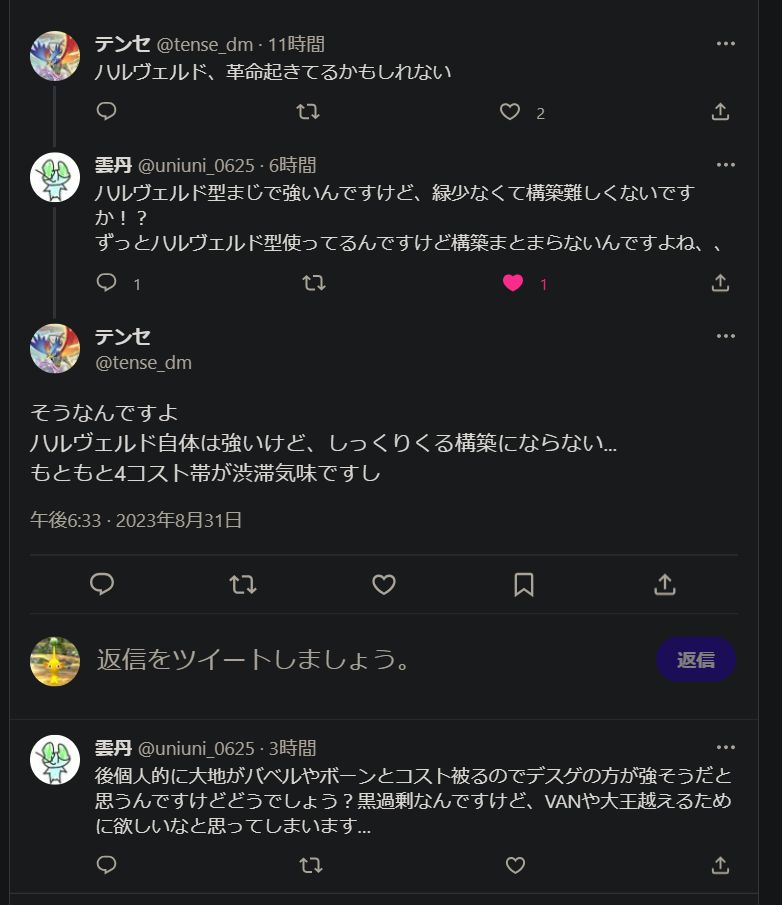Reply to the main tweet by テンセ
The height and width of the screenshot is (905, 782).
click(102, 584)
